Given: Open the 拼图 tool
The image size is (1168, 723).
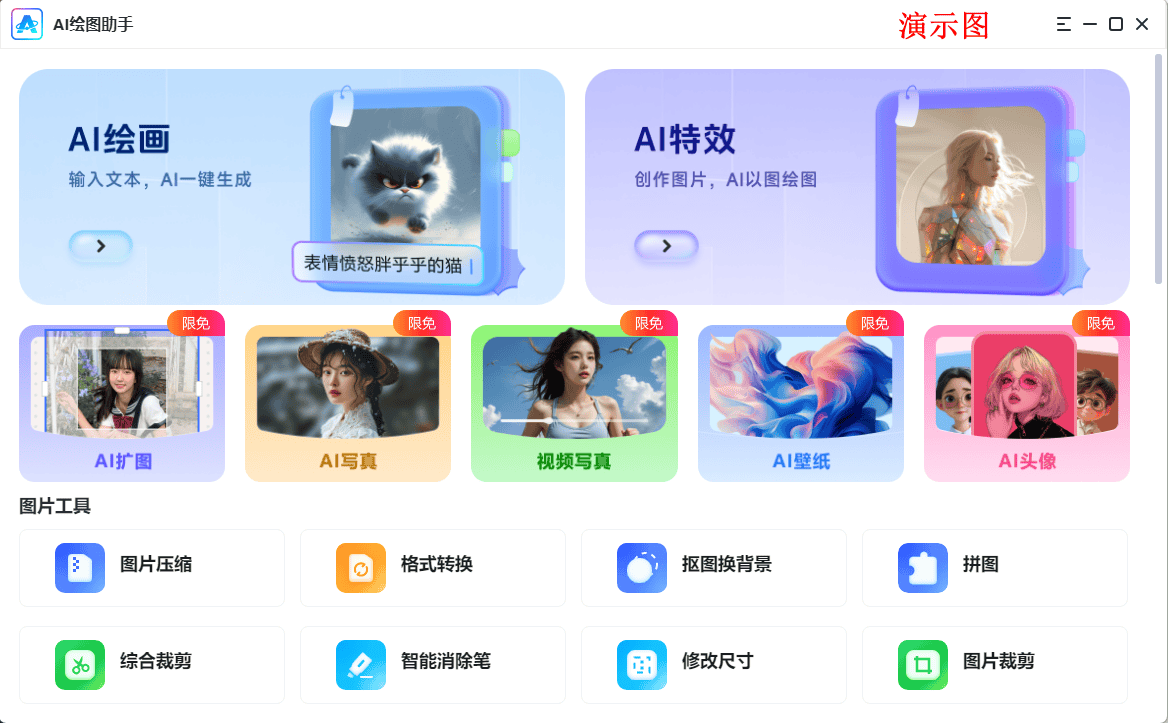Looking at the screenshot, I should tap(995, 568).
